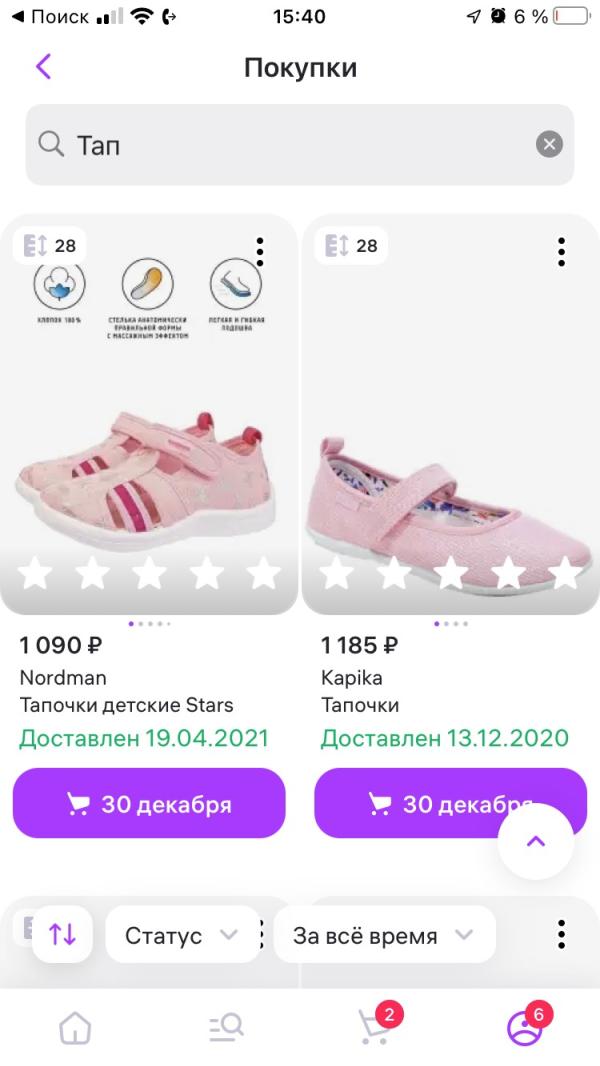Viewport: 600px width, 1066px height.
Task: Switch to the Home tab
Action: point(75,1026)
